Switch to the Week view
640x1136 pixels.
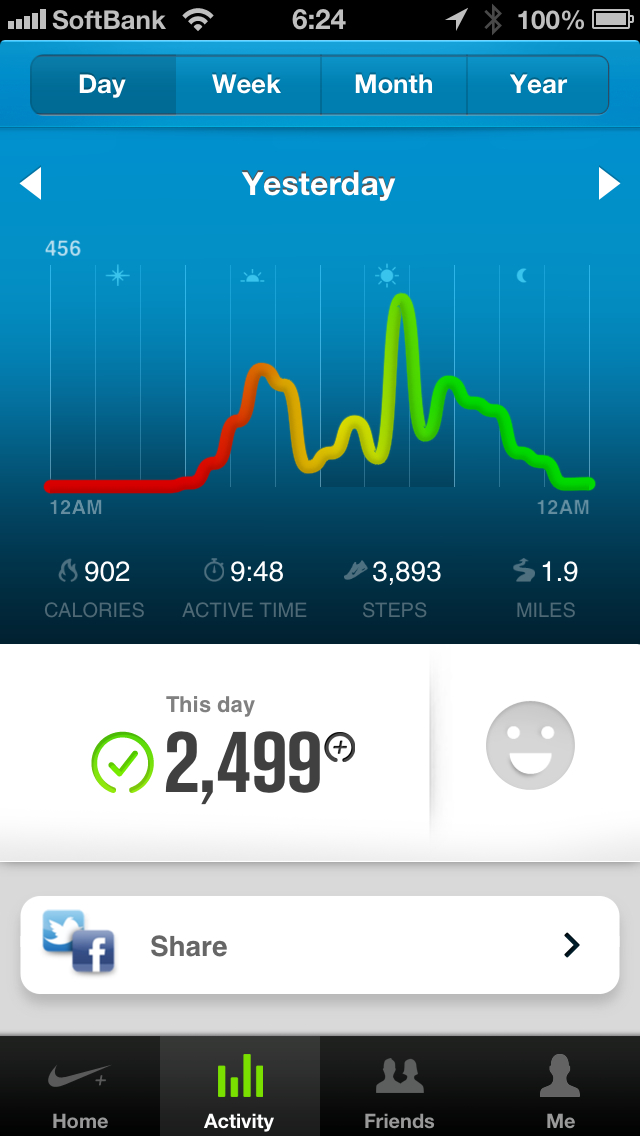coord(247,85)
